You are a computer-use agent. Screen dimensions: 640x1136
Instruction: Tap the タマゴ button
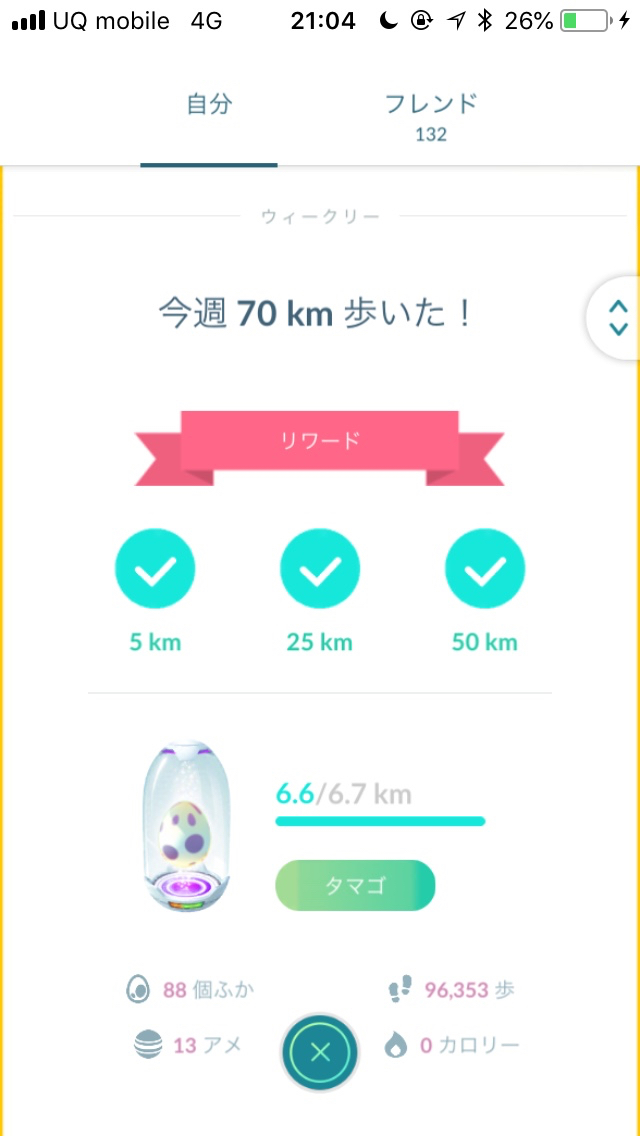[355, 886]
